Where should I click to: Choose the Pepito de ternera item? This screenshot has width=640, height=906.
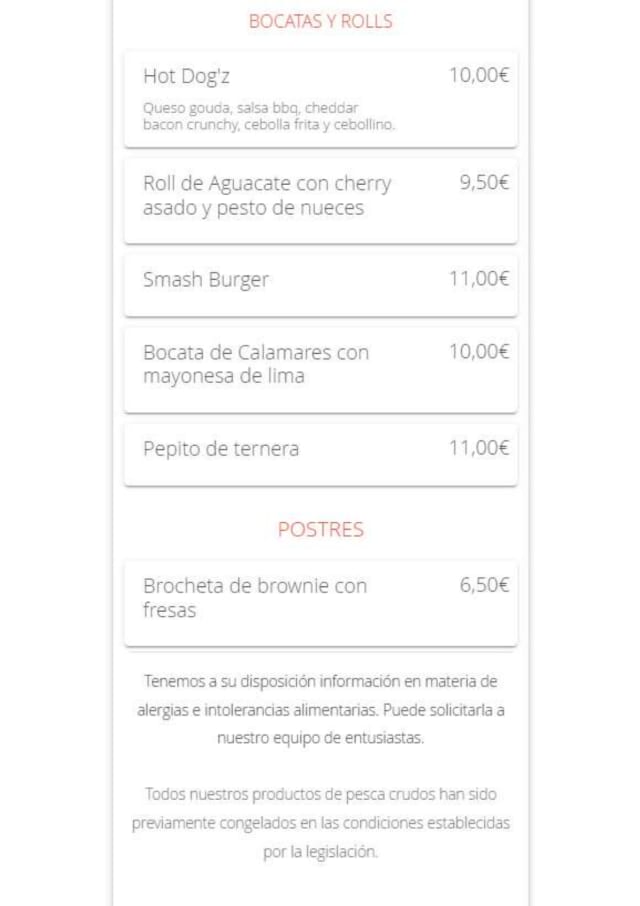(x=320, y=450)
